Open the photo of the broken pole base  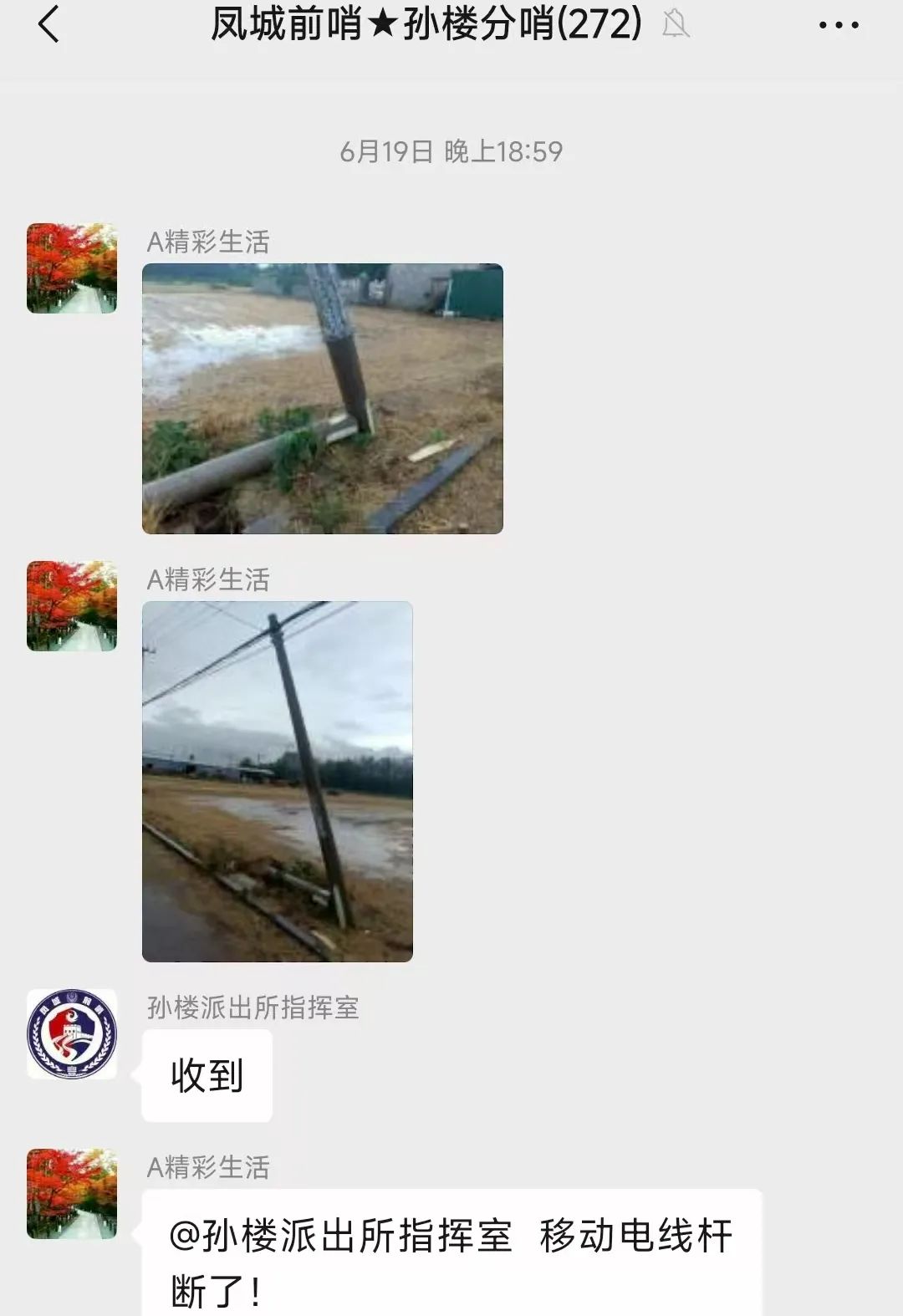pos(323,399)
